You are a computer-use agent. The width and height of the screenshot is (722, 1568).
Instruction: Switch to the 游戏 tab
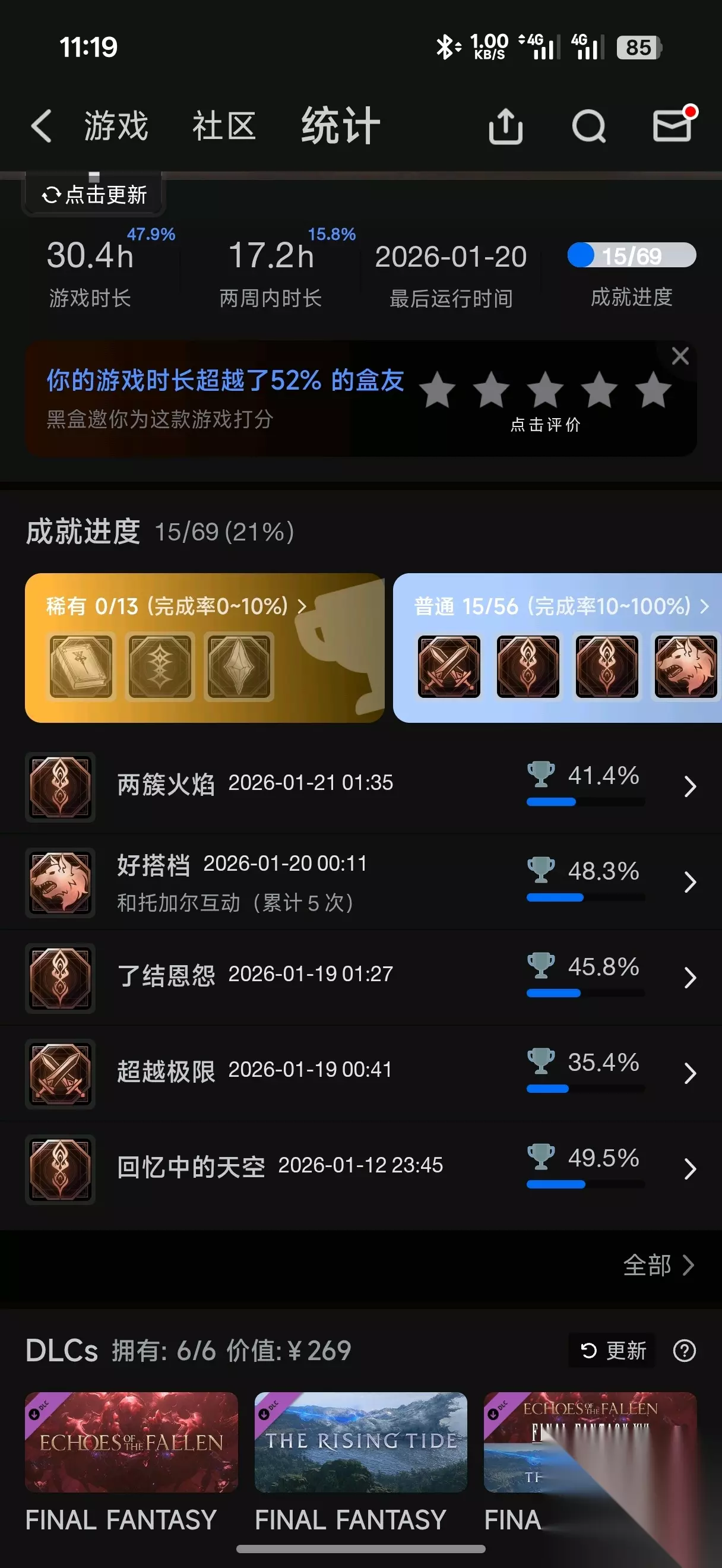click(116, 127)
